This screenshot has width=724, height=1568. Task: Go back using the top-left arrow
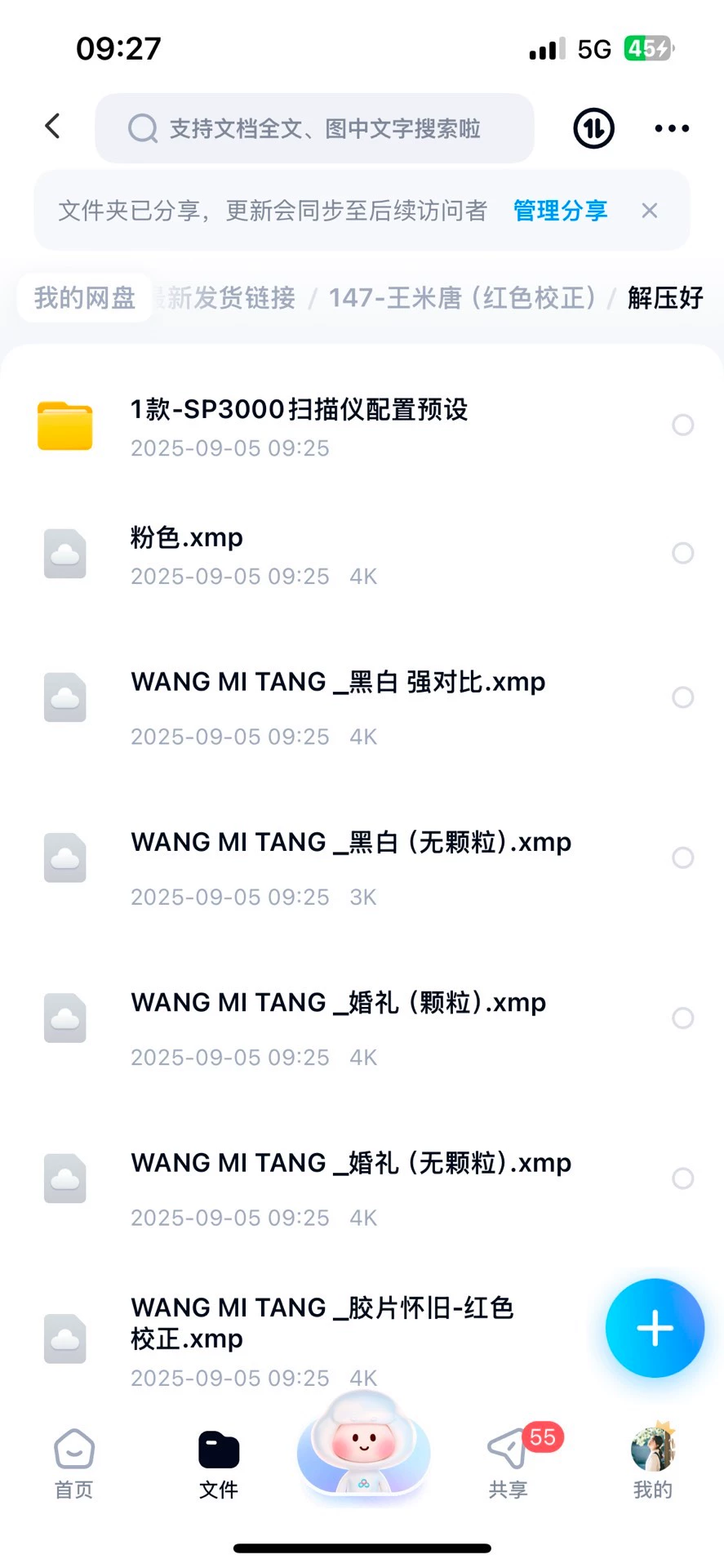point(53,127)
